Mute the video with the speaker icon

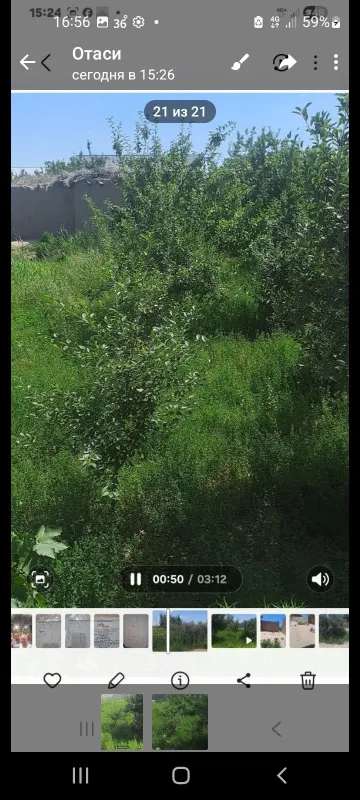pyautogui.click(x=320, y=579)
